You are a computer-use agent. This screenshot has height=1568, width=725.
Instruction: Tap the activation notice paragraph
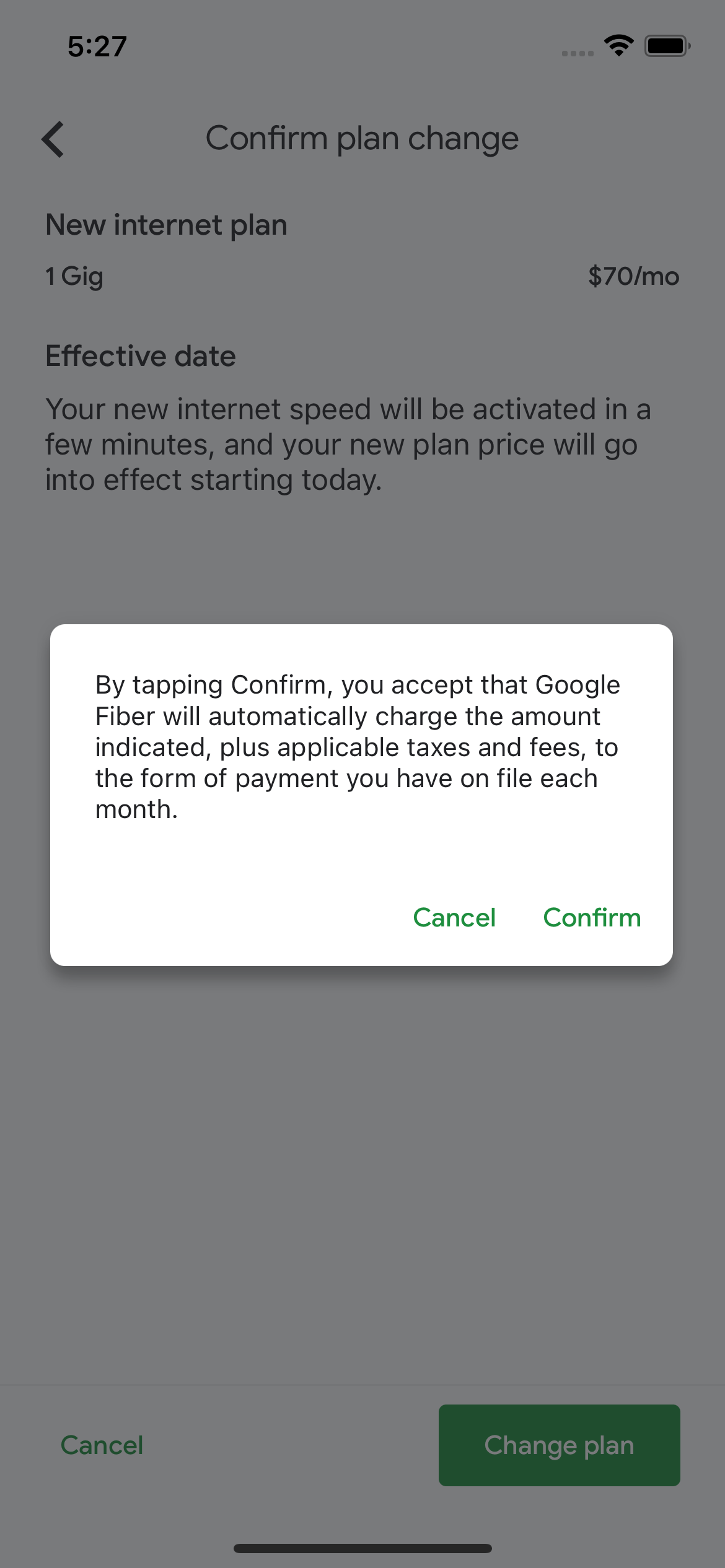(x=347, y=443)
